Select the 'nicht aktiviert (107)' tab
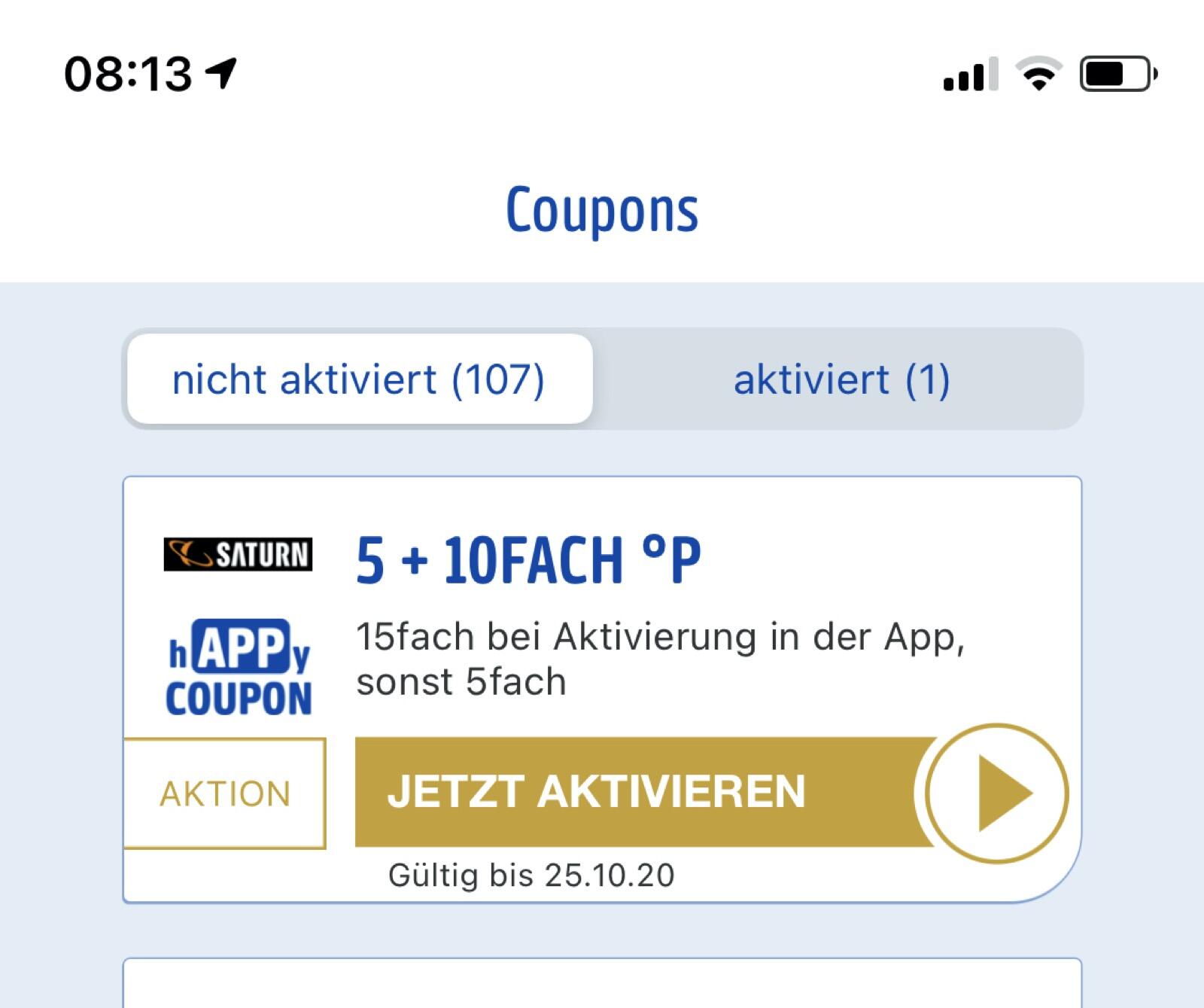 pyautogui.click(x=359, y=379)
